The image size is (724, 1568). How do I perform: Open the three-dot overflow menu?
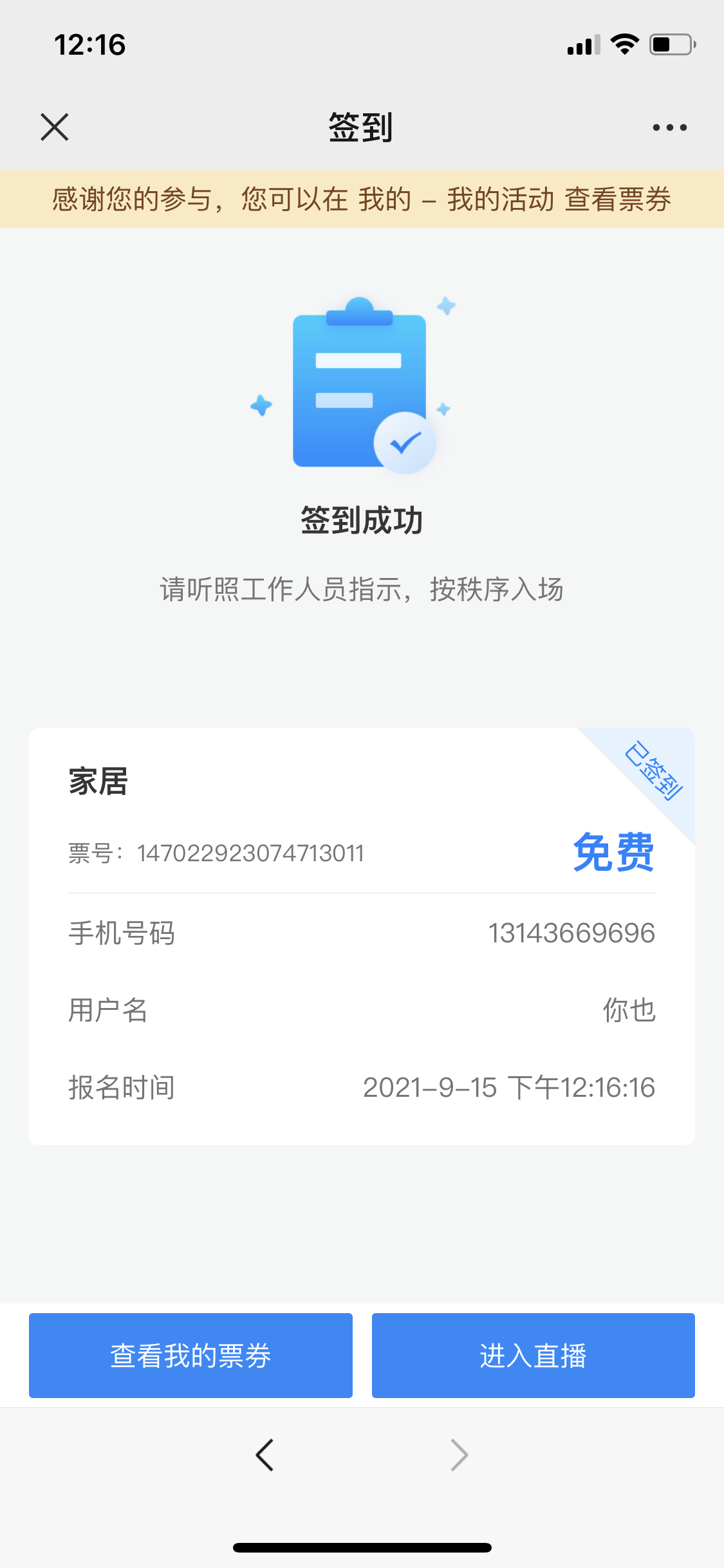tap(669, 127)
